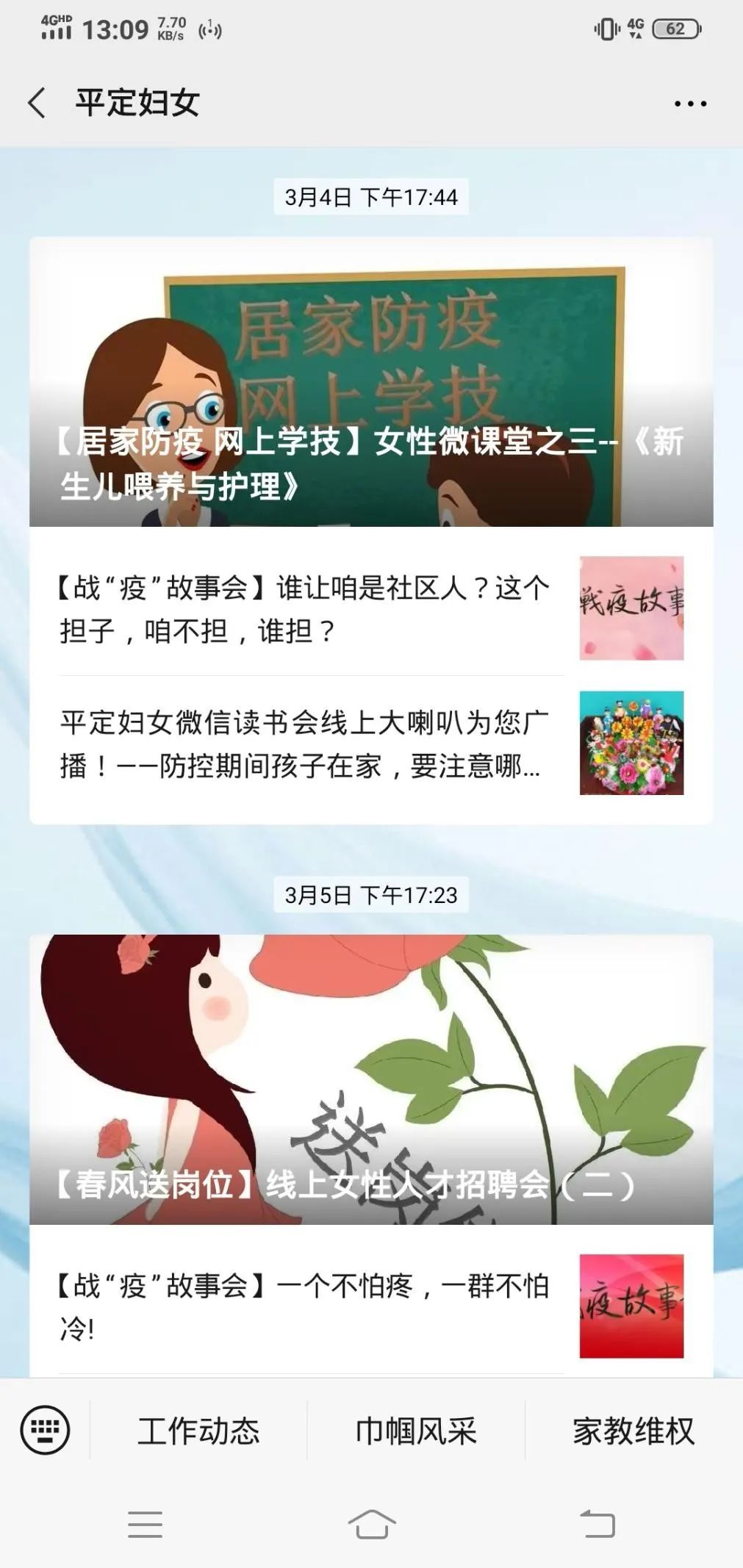Tap the system back button
Screen dimensions: 743x1568
[597, 1524]
